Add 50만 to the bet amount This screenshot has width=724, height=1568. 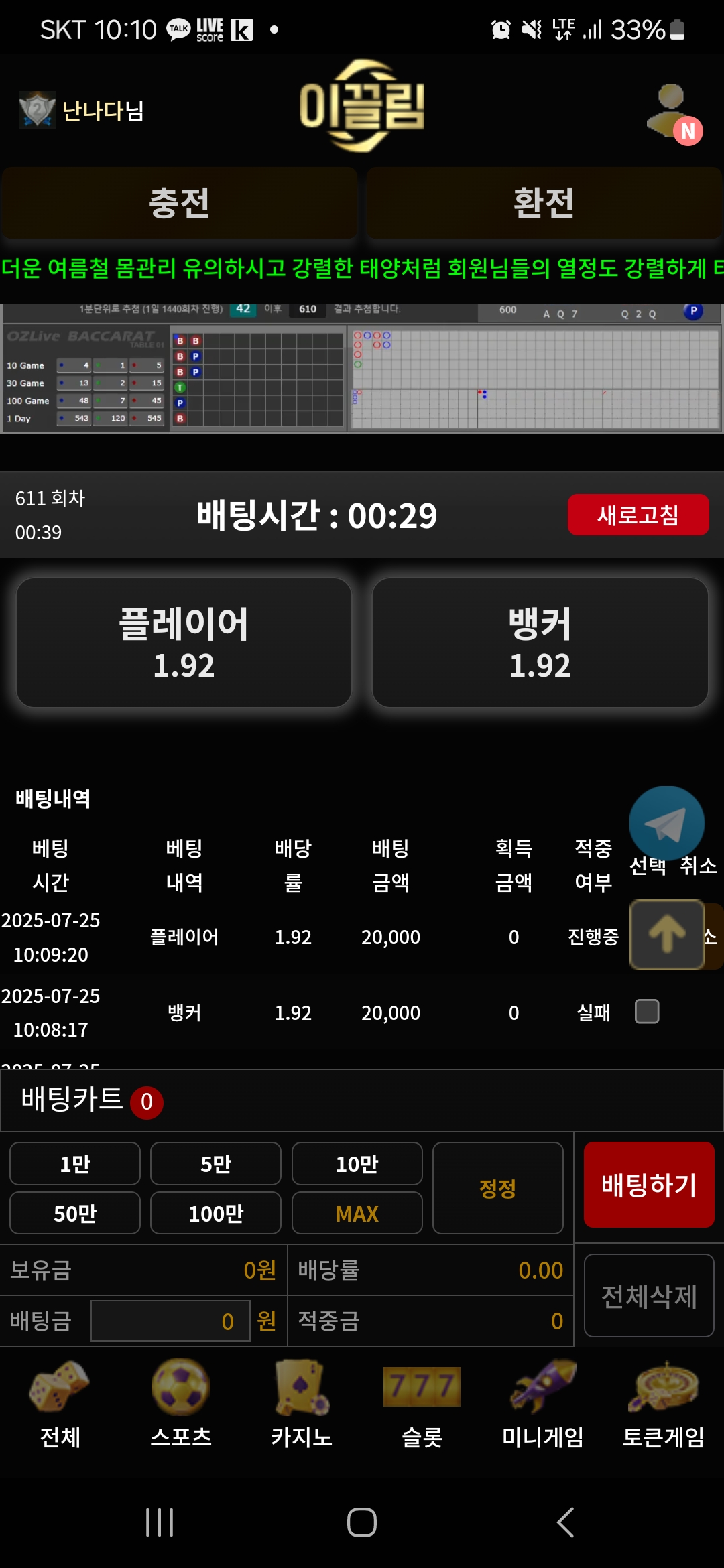click(75, 1213)
